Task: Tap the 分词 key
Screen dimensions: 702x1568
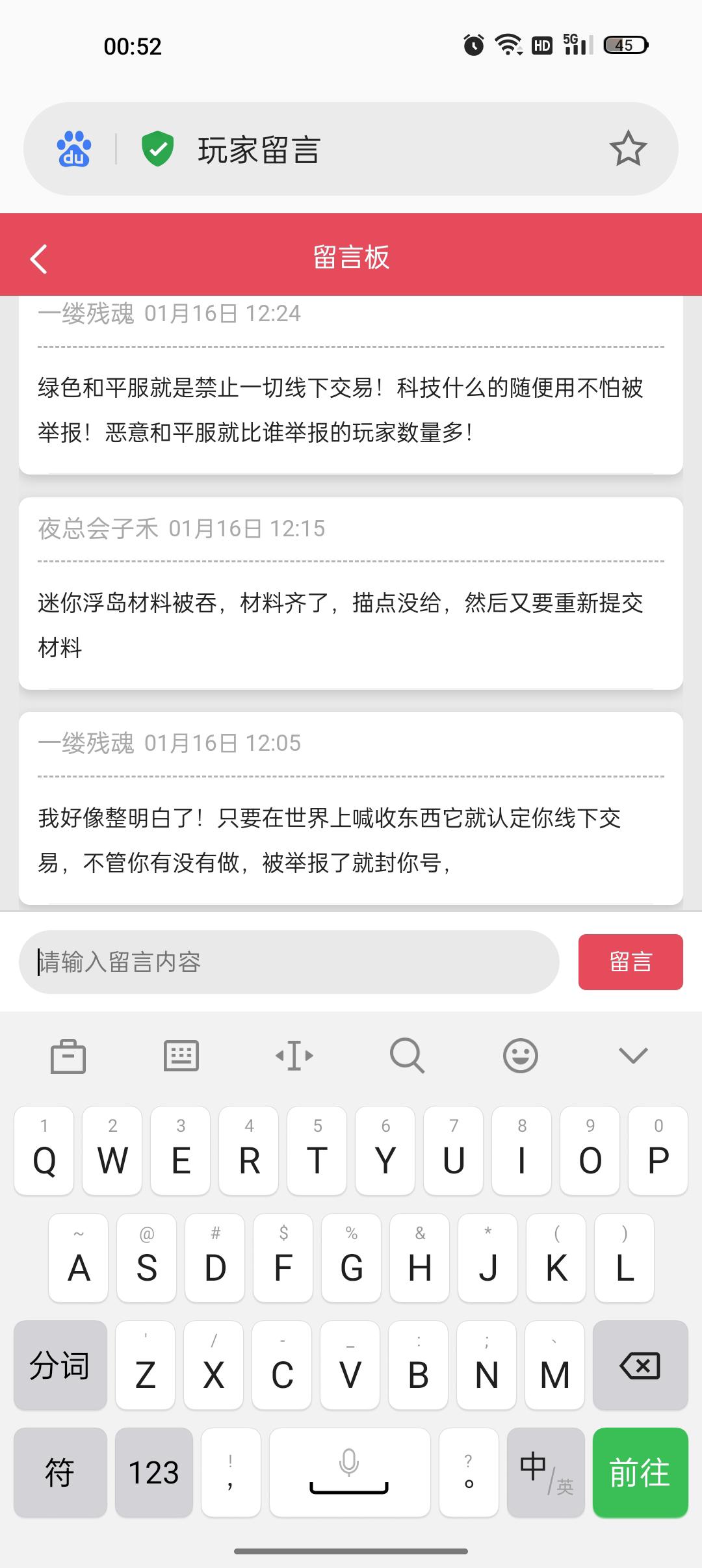Action: tap(60, 1365)
